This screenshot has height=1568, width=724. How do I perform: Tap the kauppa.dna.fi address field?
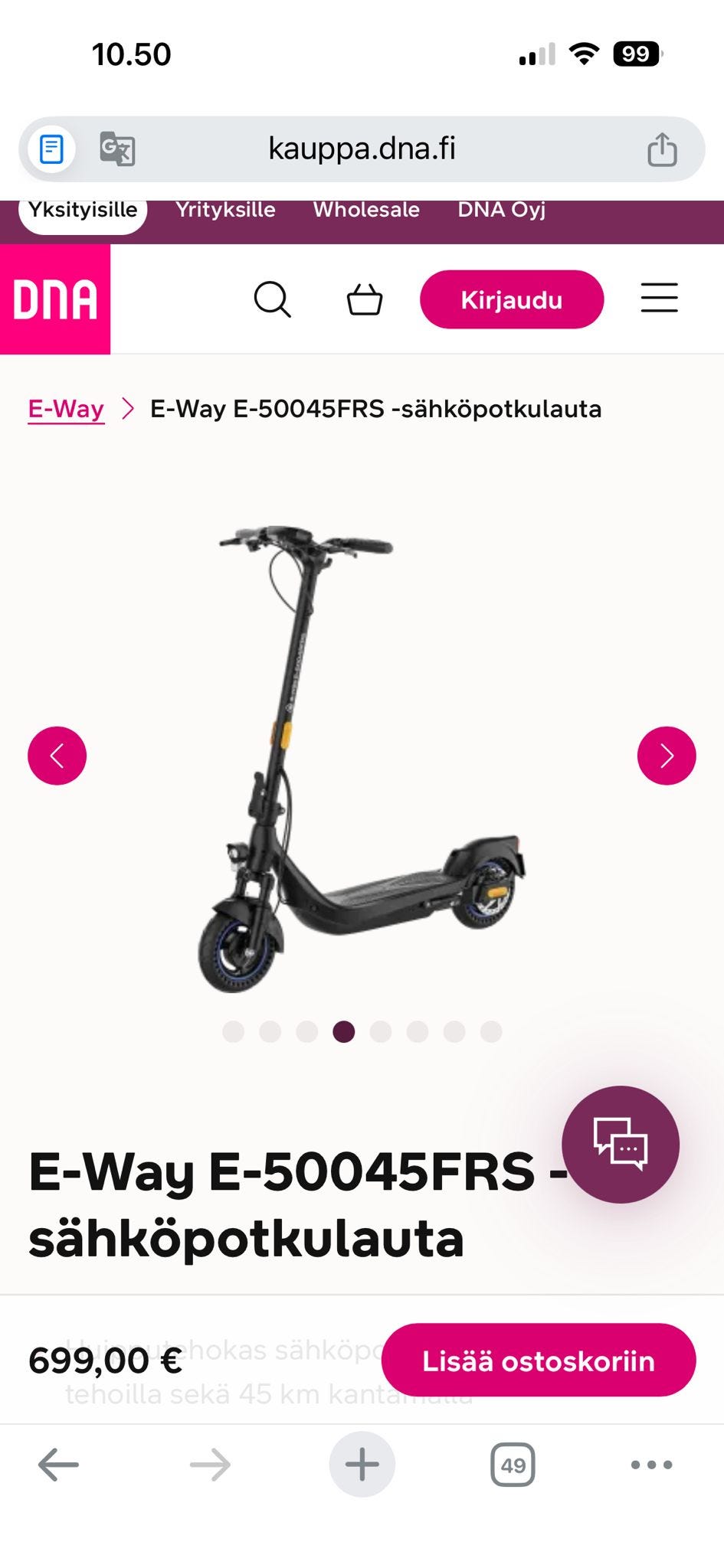tap(362, 149)
